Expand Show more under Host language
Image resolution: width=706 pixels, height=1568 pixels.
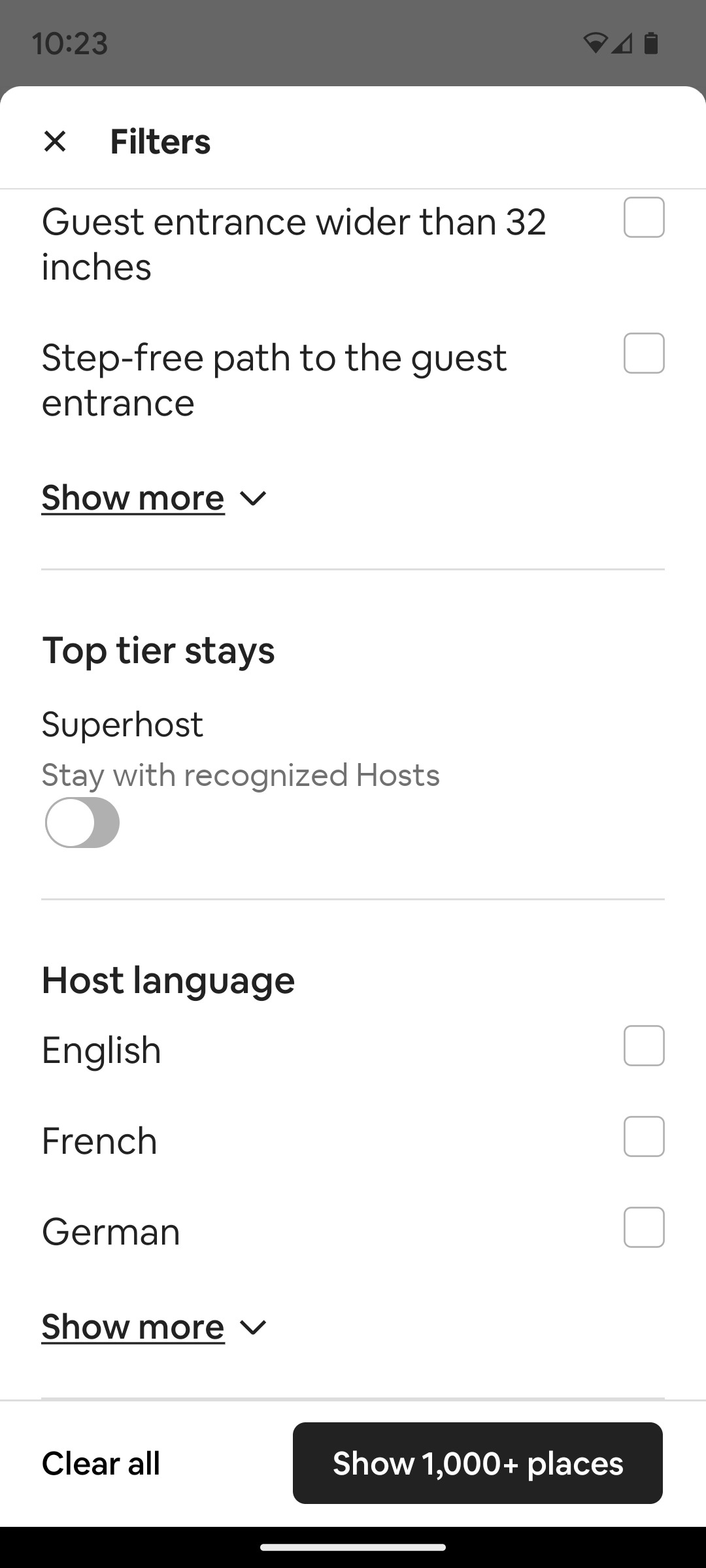click(154, 1327)
